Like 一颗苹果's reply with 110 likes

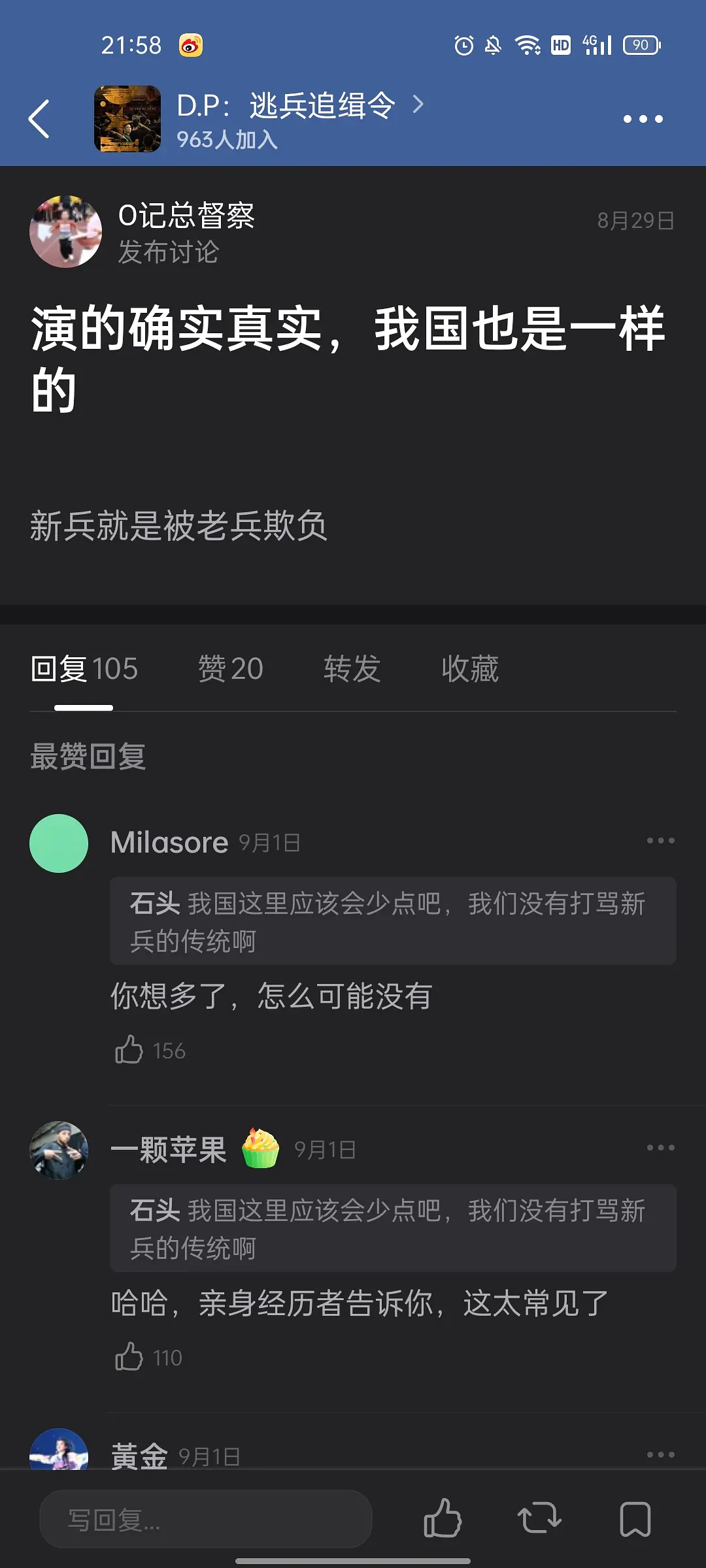coord(129,1357)
